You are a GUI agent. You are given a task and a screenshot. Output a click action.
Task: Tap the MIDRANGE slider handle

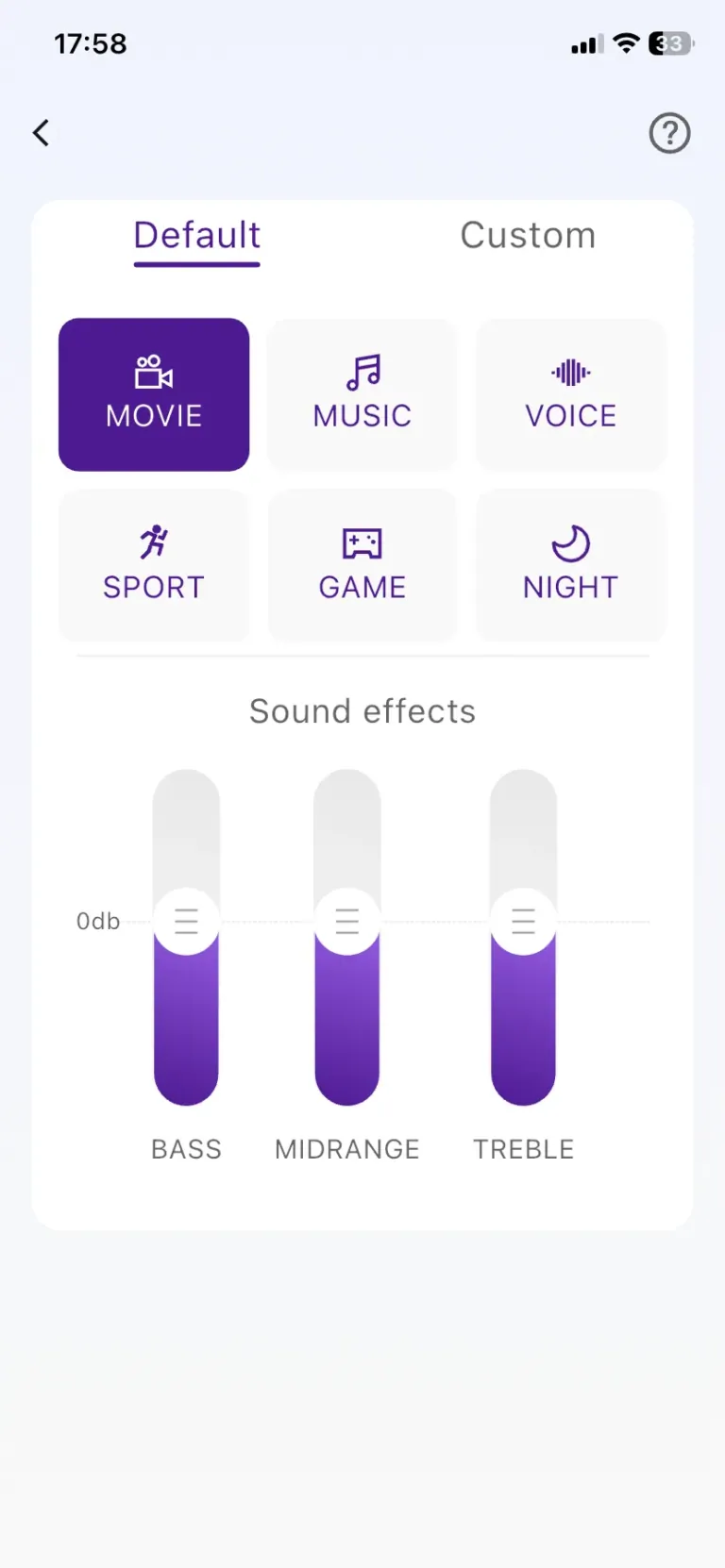(x=347, y=921)
